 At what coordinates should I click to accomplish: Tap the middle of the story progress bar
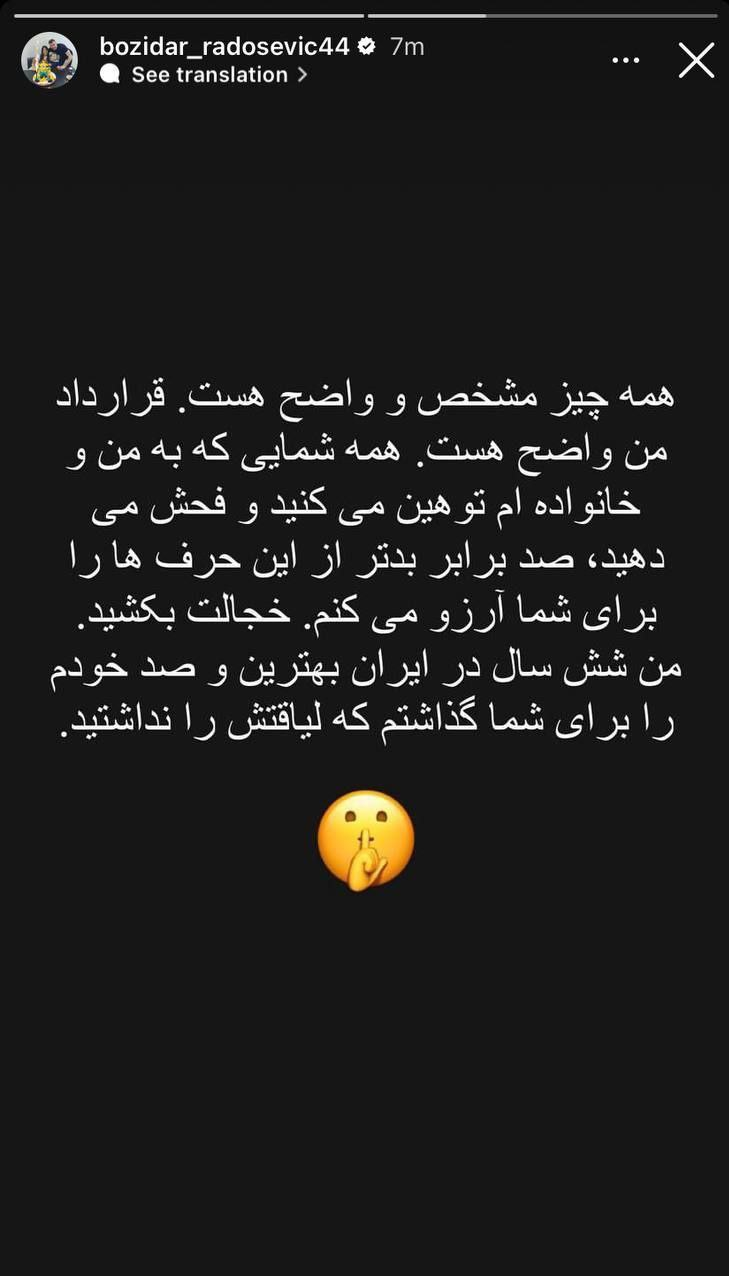tap(365, 15)
